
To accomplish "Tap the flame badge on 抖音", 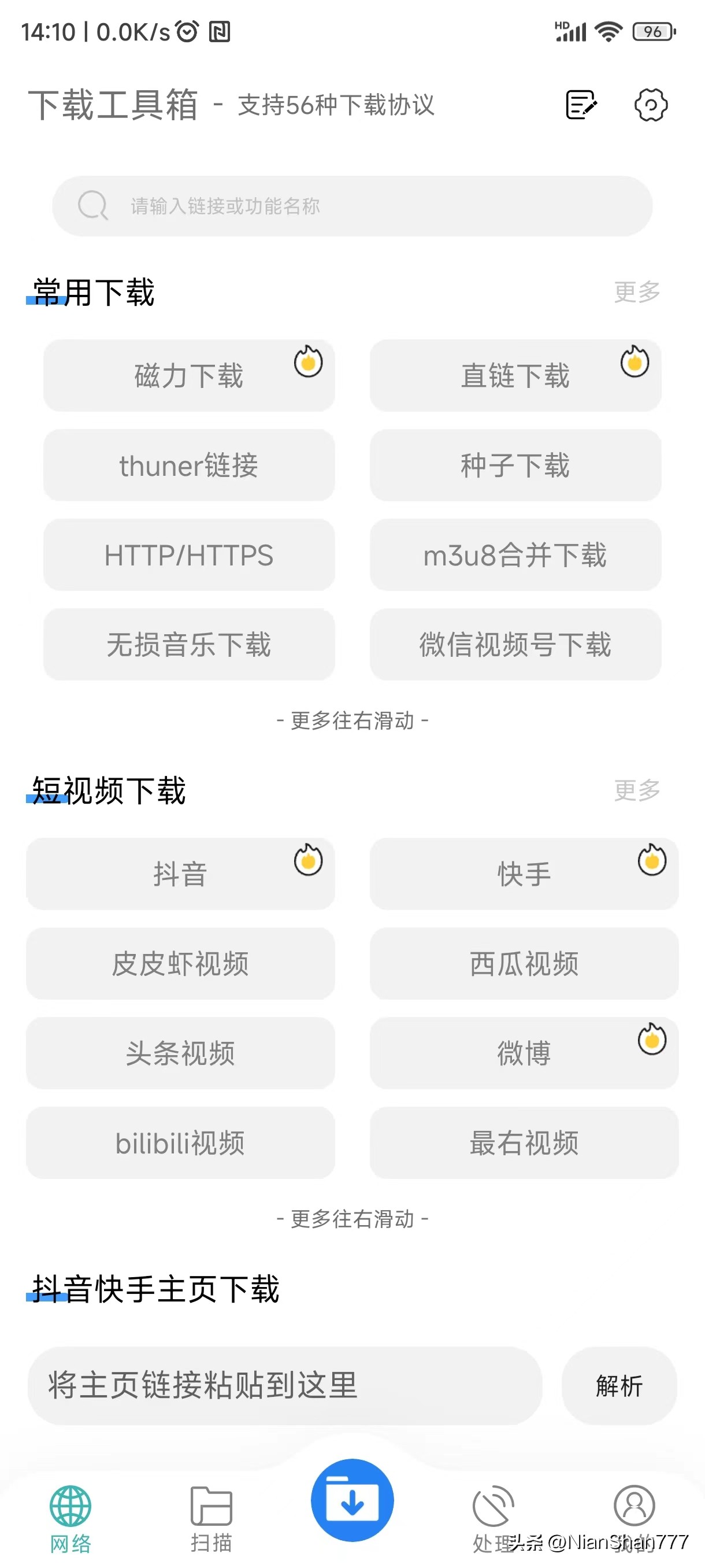I will click(308, 861).
